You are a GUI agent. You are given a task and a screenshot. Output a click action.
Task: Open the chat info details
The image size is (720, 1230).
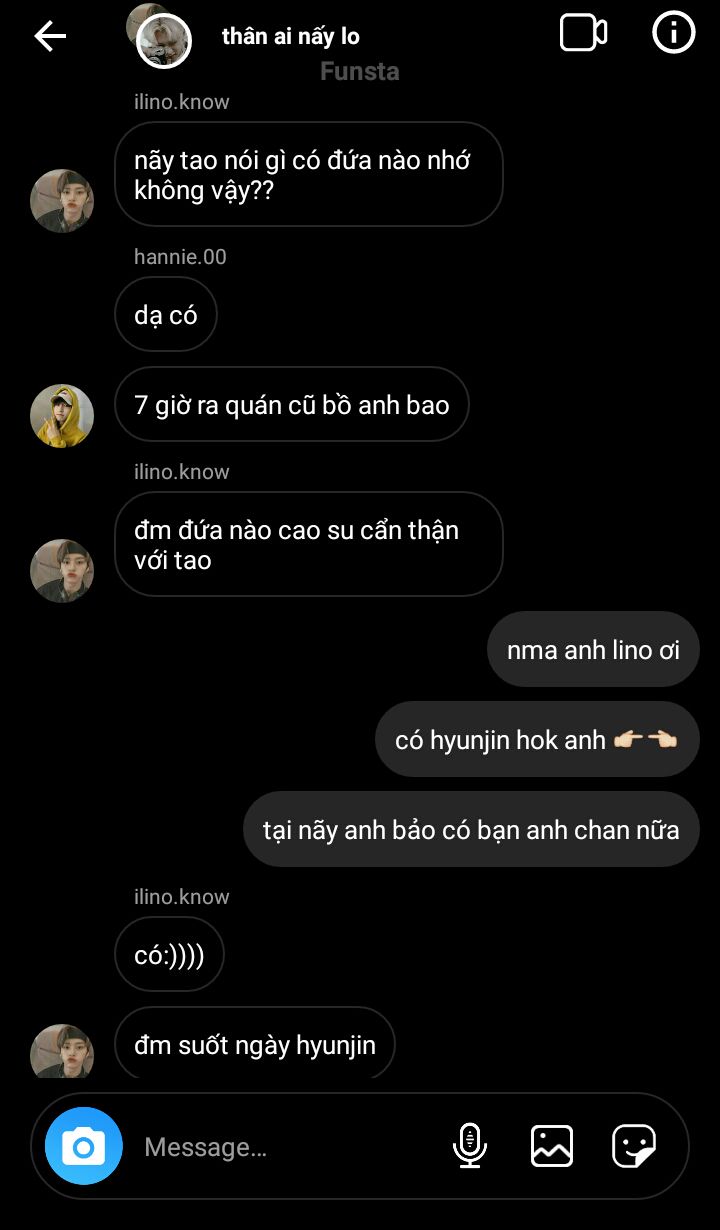coord(674,33)
